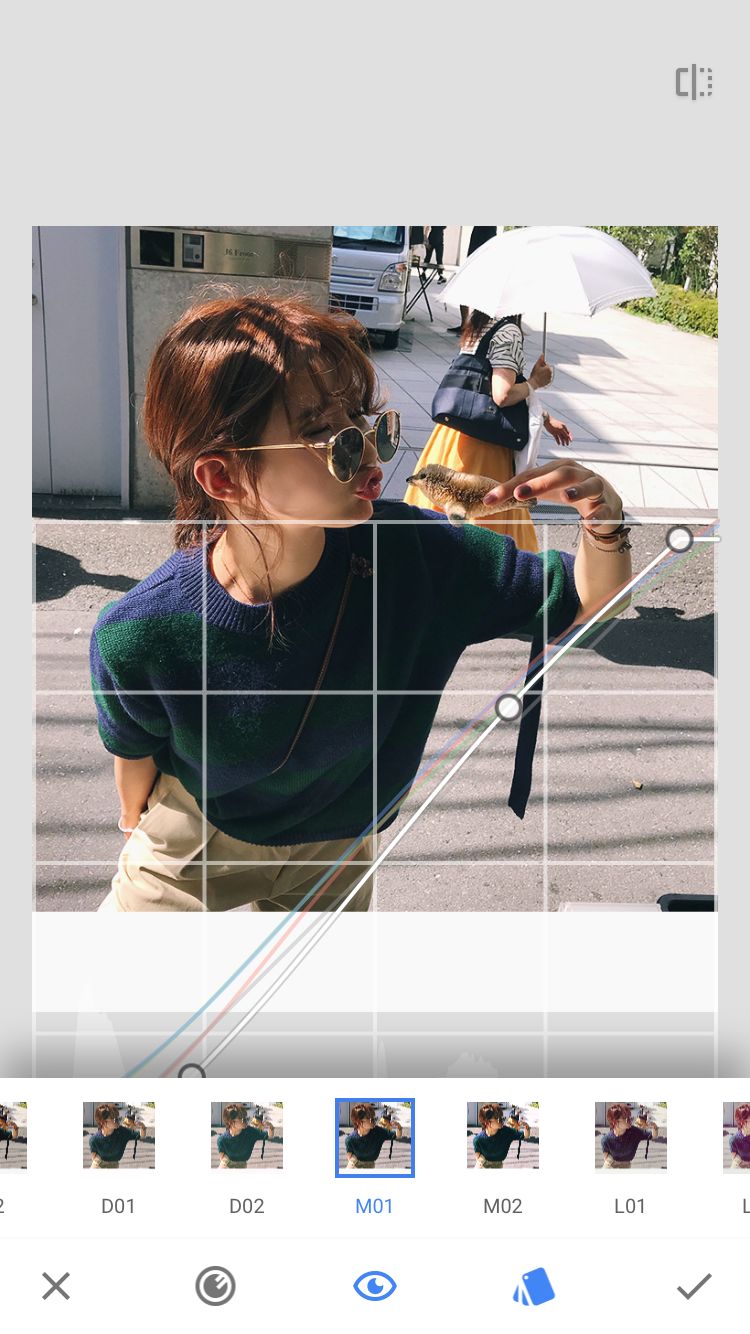Viewport: 750px width, 1334px height.
Task: Cancel the curves edit with the X
Action: 56,1286
